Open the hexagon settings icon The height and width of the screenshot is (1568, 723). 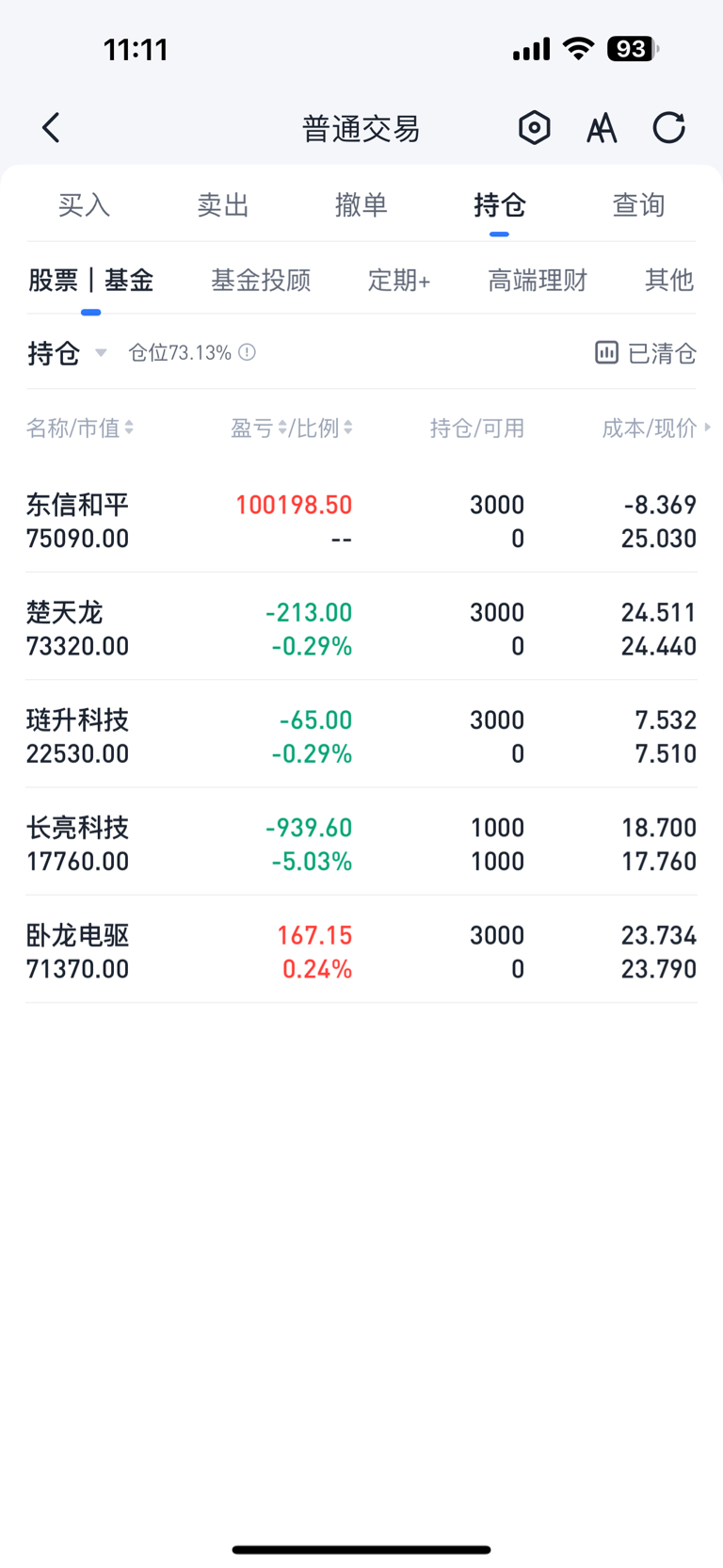click(x=534, y=127)
